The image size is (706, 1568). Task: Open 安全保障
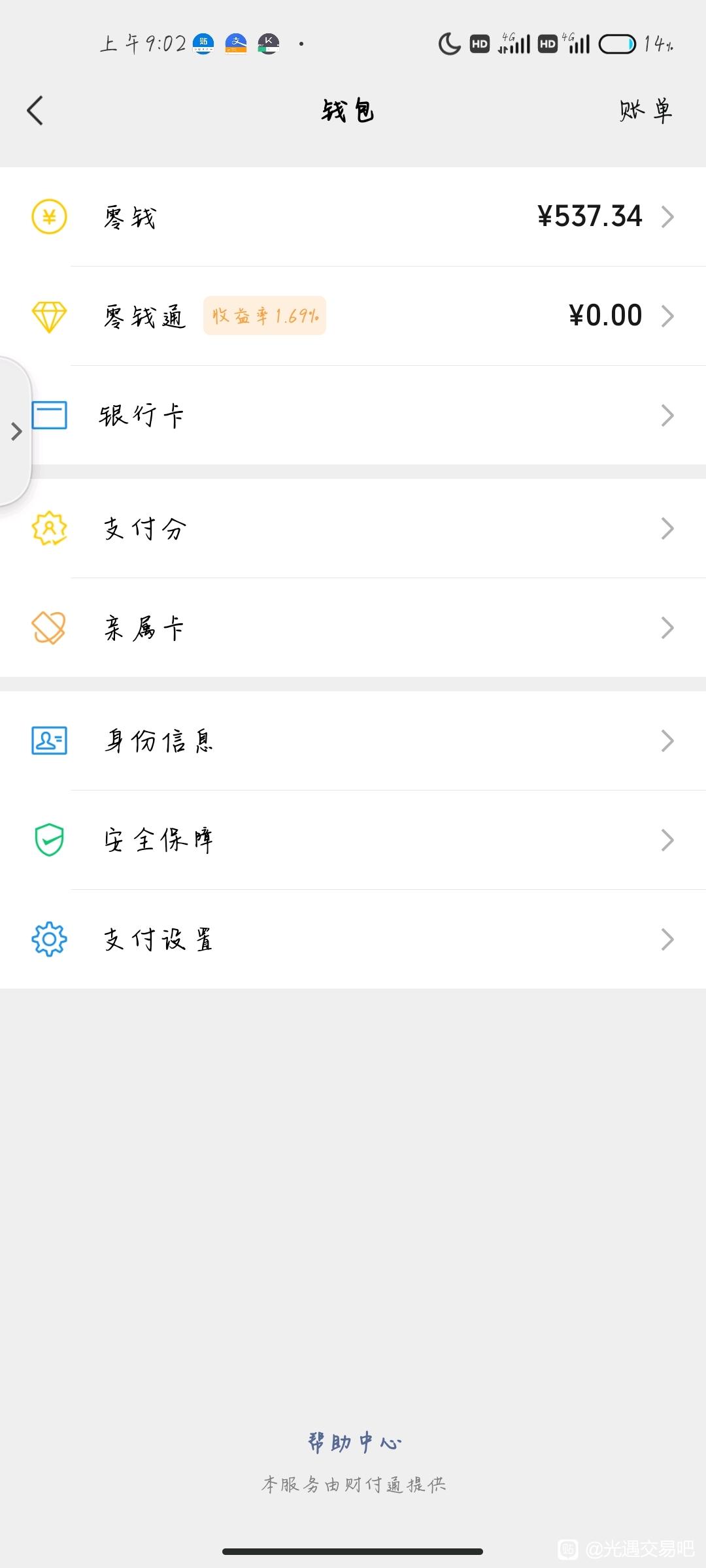coord(353,840)
